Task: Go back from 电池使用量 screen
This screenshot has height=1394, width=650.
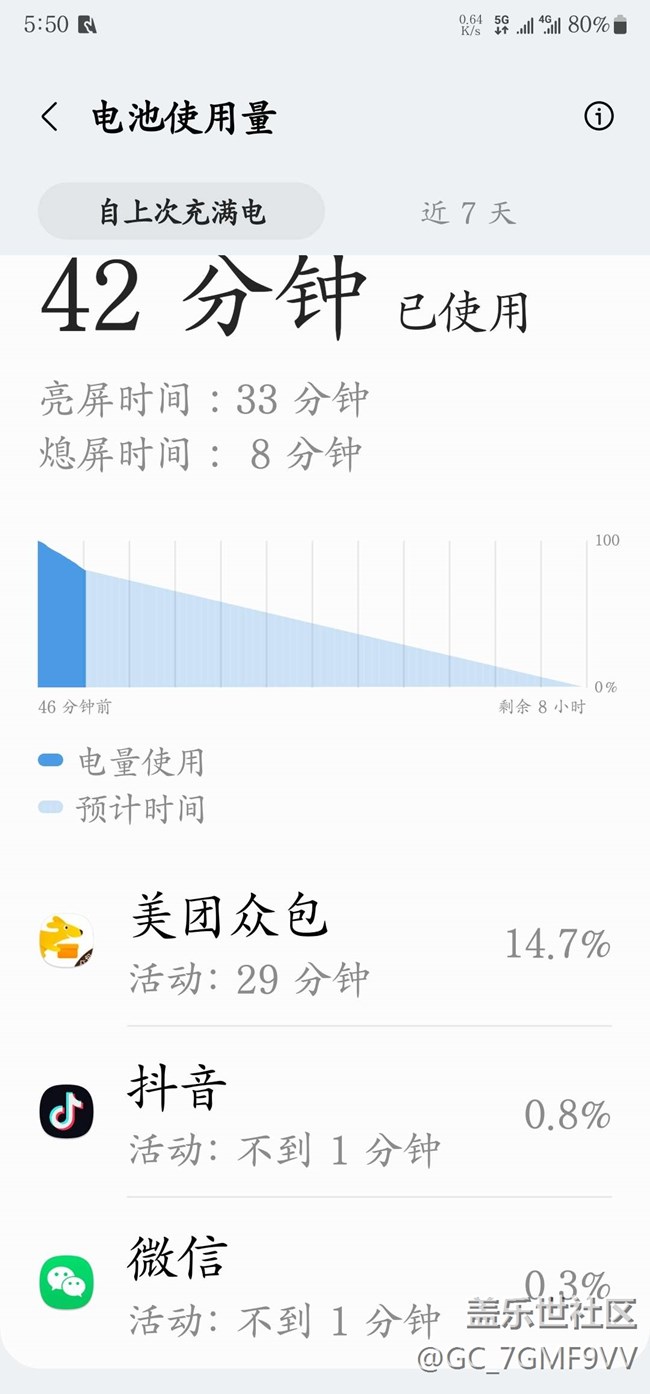Action: tap(49, 117)
